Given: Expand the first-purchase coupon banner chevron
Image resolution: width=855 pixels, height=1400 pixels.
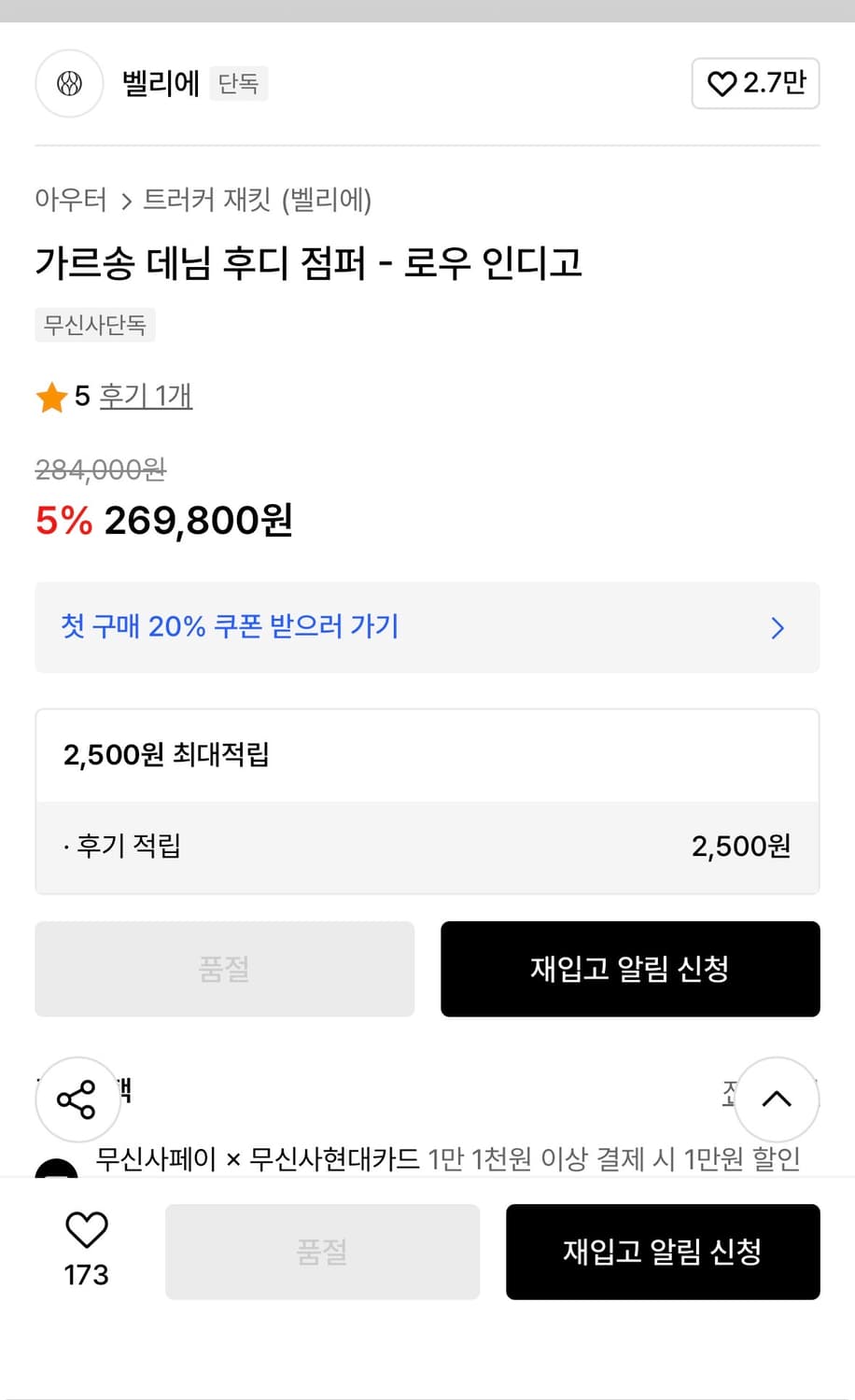Looking at the screenshot, I should point(777,627).
